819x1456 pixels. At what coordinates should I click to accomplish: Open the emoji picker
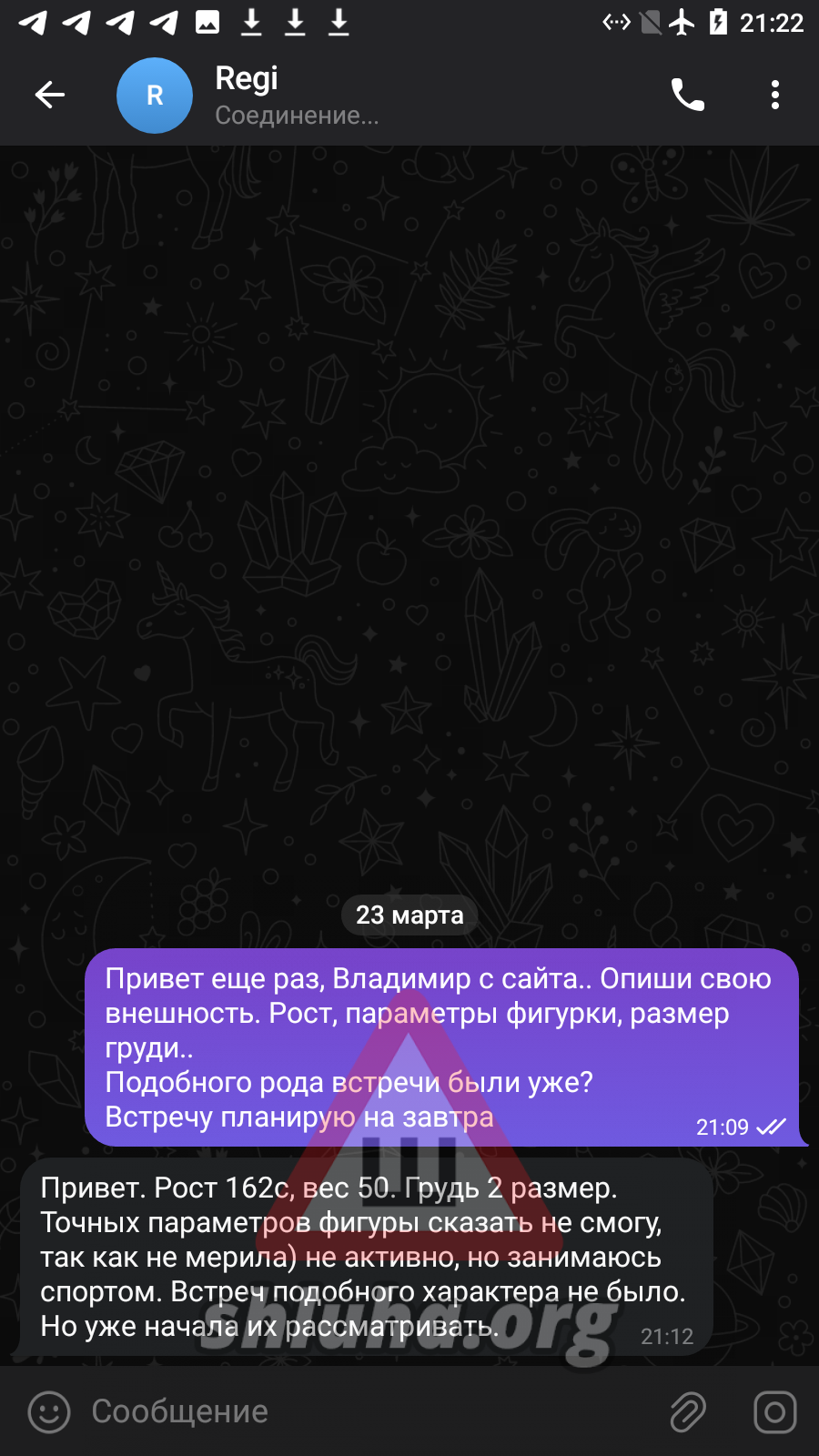[x=49, y=1412]
